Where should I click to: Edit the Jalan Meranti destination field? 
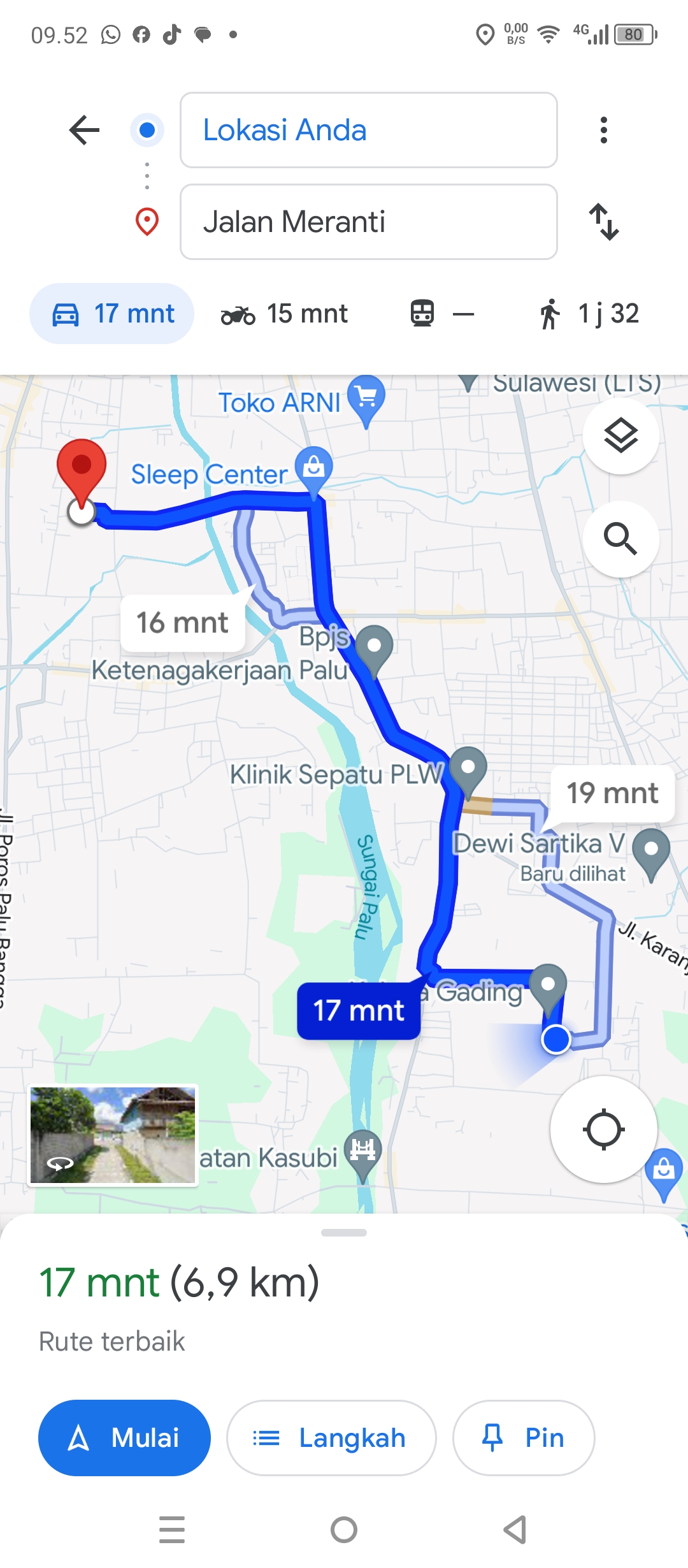[368, 222]
